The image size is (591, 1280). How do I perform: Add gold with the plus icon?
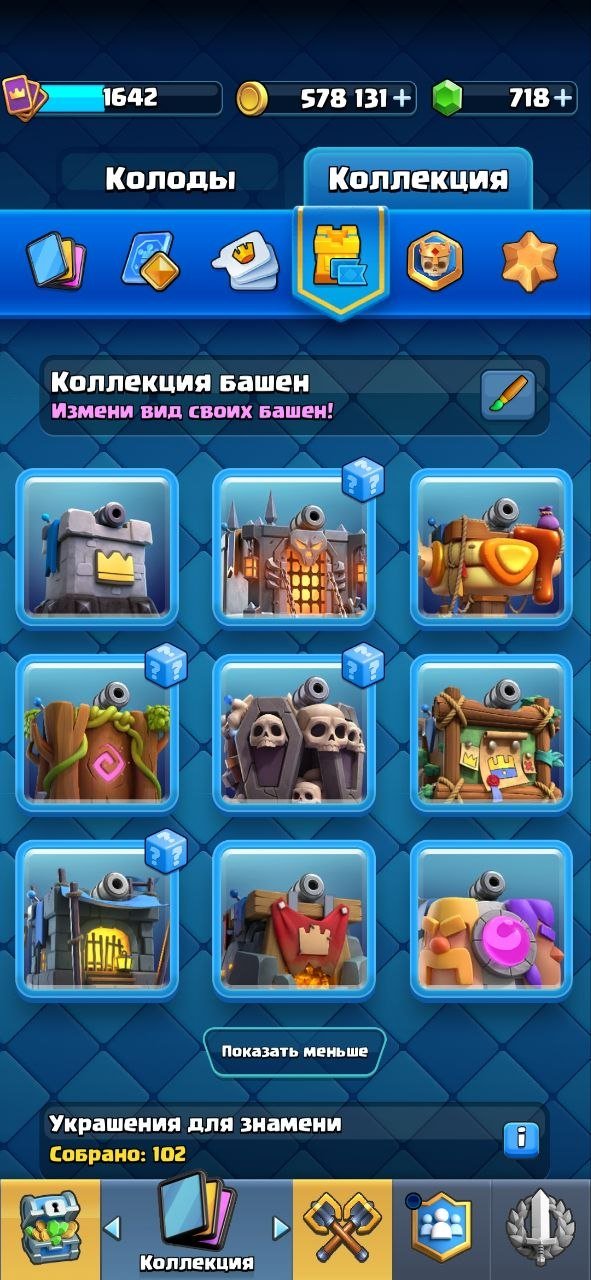point(402,98)
